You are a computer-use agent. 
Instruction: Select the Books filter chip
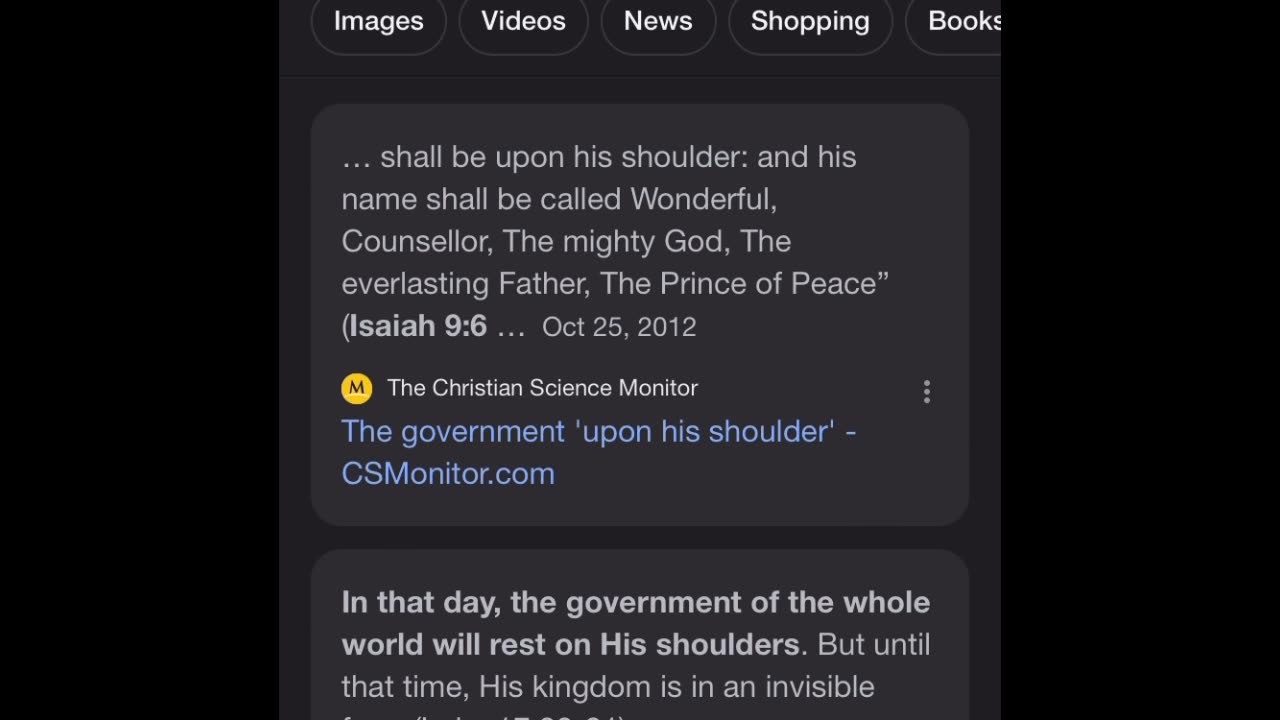click(x=962, y=22)
